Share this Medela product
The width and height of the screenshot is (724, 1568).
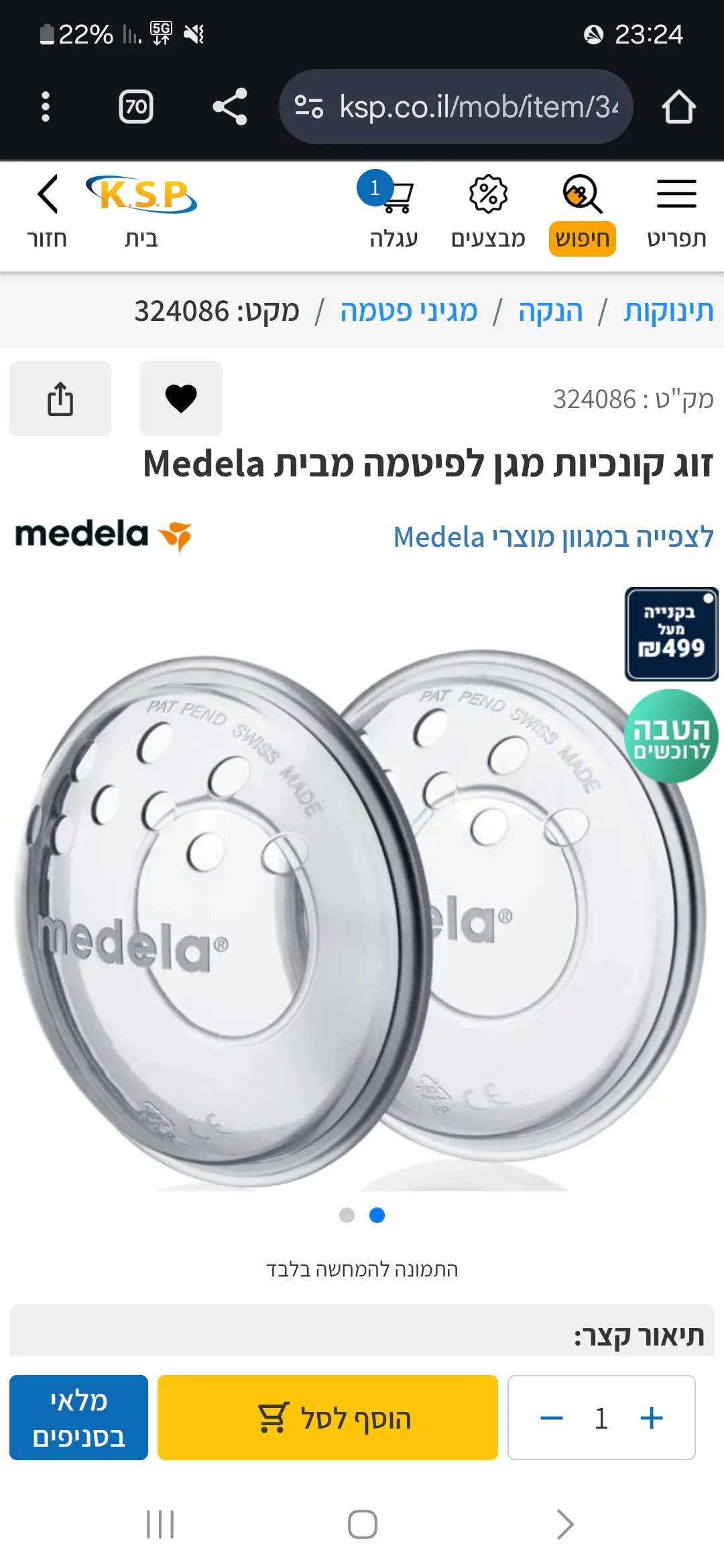tap(60, 399)
